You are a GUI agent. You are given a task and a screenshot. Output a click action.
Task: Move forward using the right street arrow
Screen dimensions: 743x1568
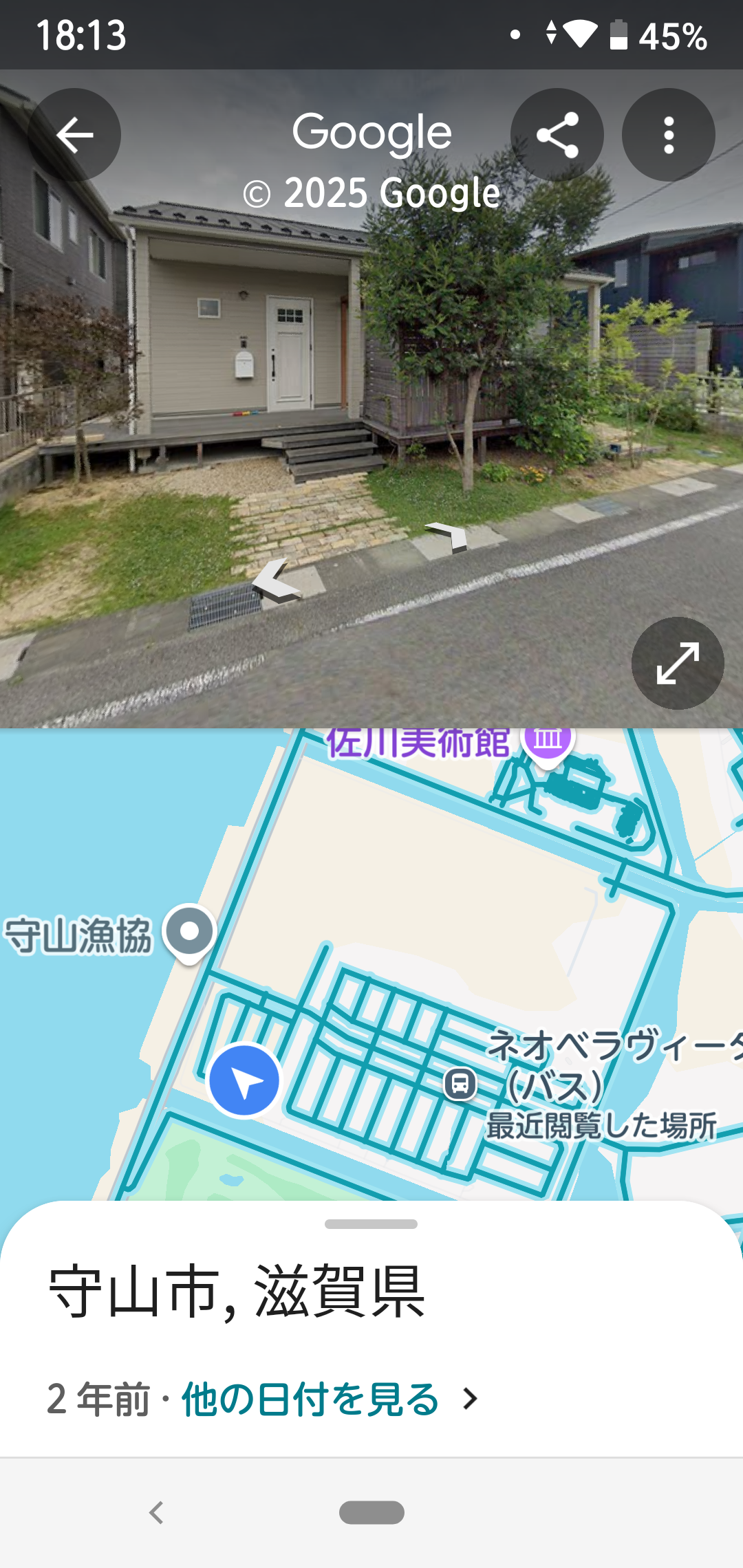(447, 536)
